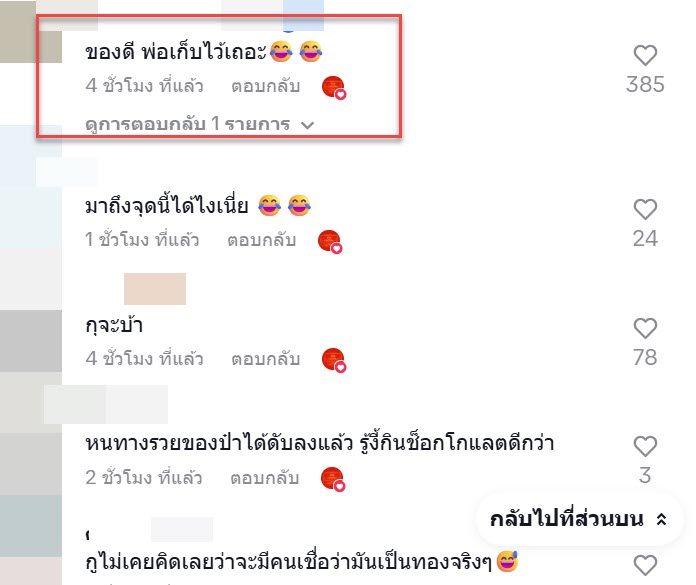
Task: Like the comment 'กุจะบ้า'
Action: tap(645, 327)
